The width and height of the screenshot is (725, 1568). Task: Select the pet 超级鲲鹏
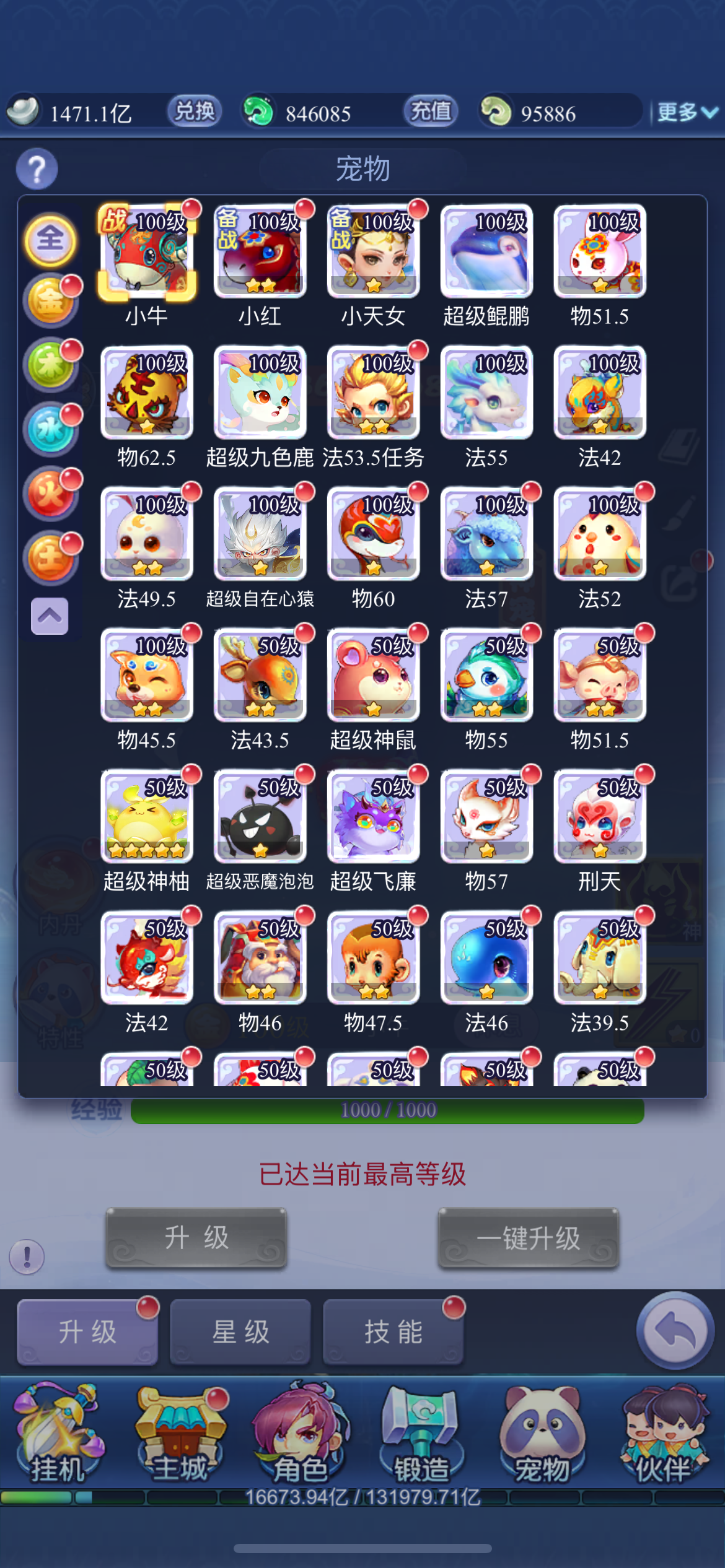tap(486, 251)
